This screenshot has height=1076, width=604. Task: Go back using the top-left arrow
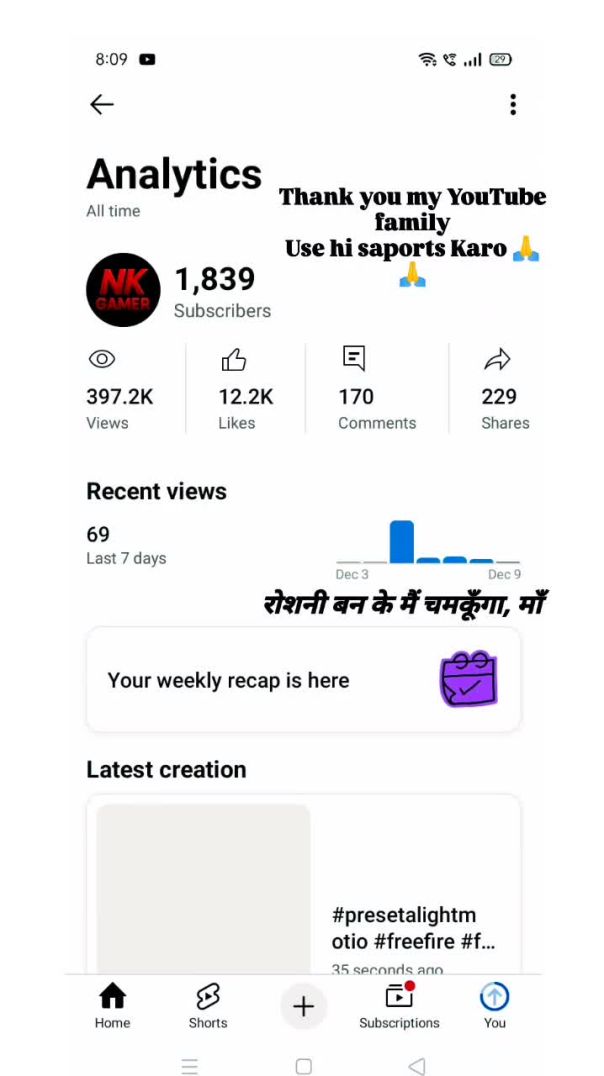pyautogui.click(x=102, y=104)
